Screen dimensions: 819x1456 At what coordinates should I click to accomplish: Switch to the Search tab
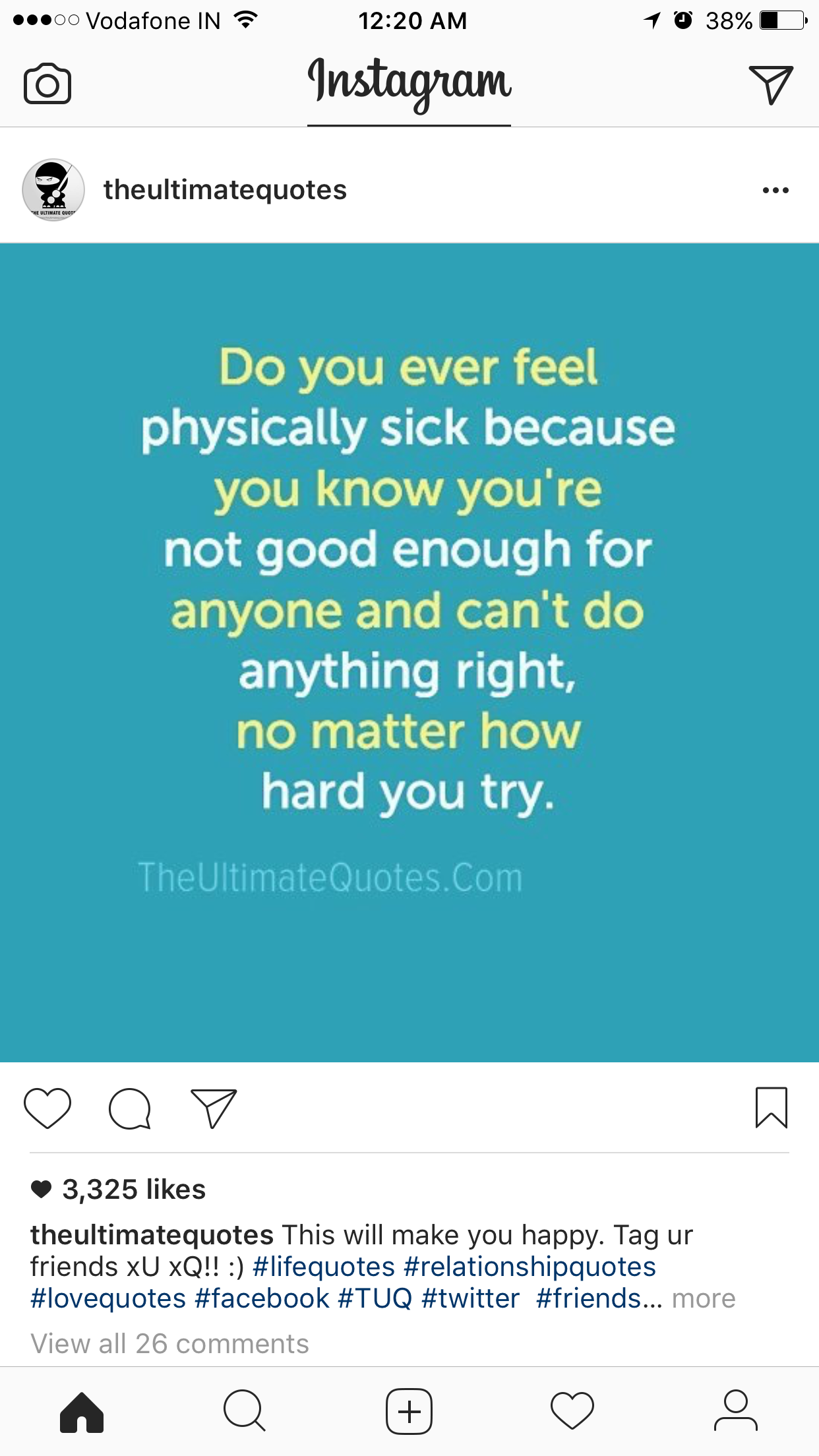[x=245, y=1412]
